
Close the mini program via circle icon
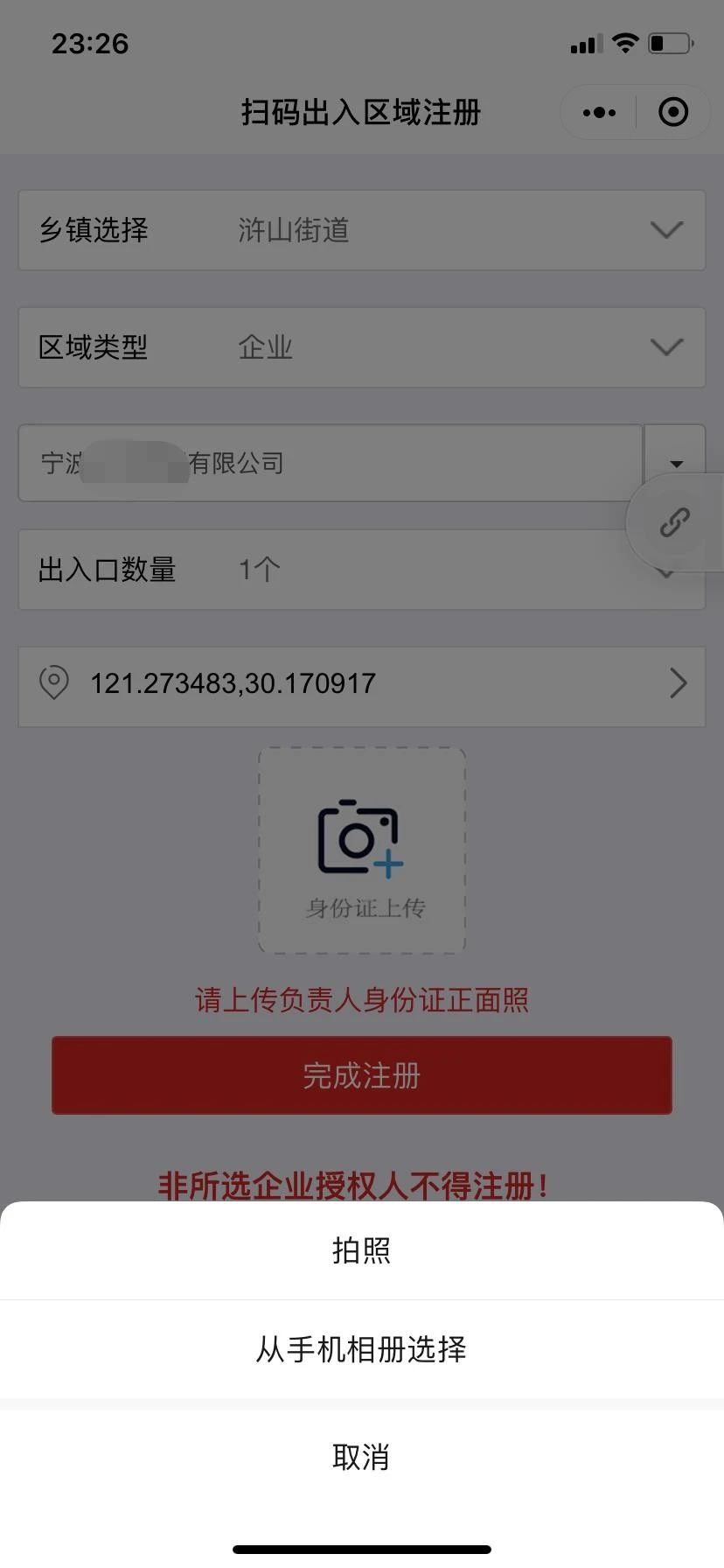(x=673, y=112)
